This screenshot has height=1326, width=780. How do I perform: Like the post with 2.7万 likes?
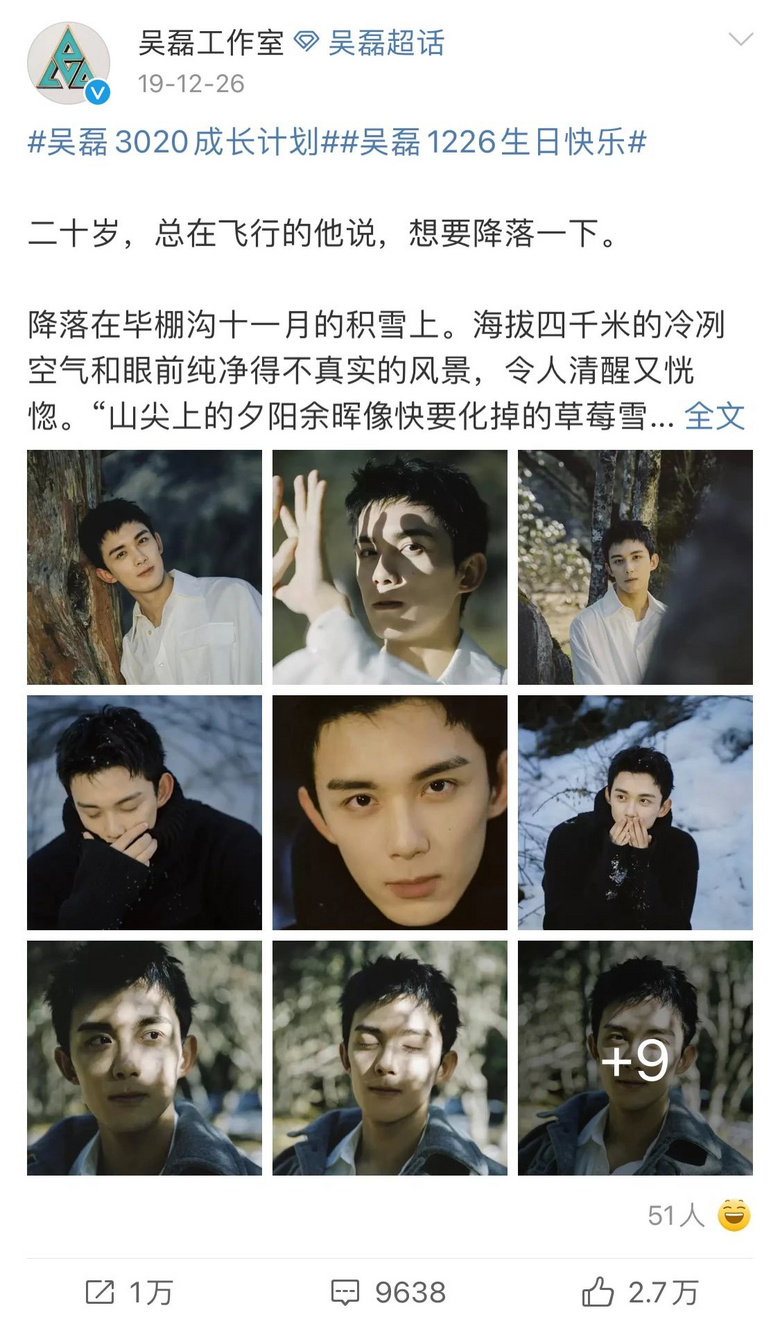coord(640,1292)
